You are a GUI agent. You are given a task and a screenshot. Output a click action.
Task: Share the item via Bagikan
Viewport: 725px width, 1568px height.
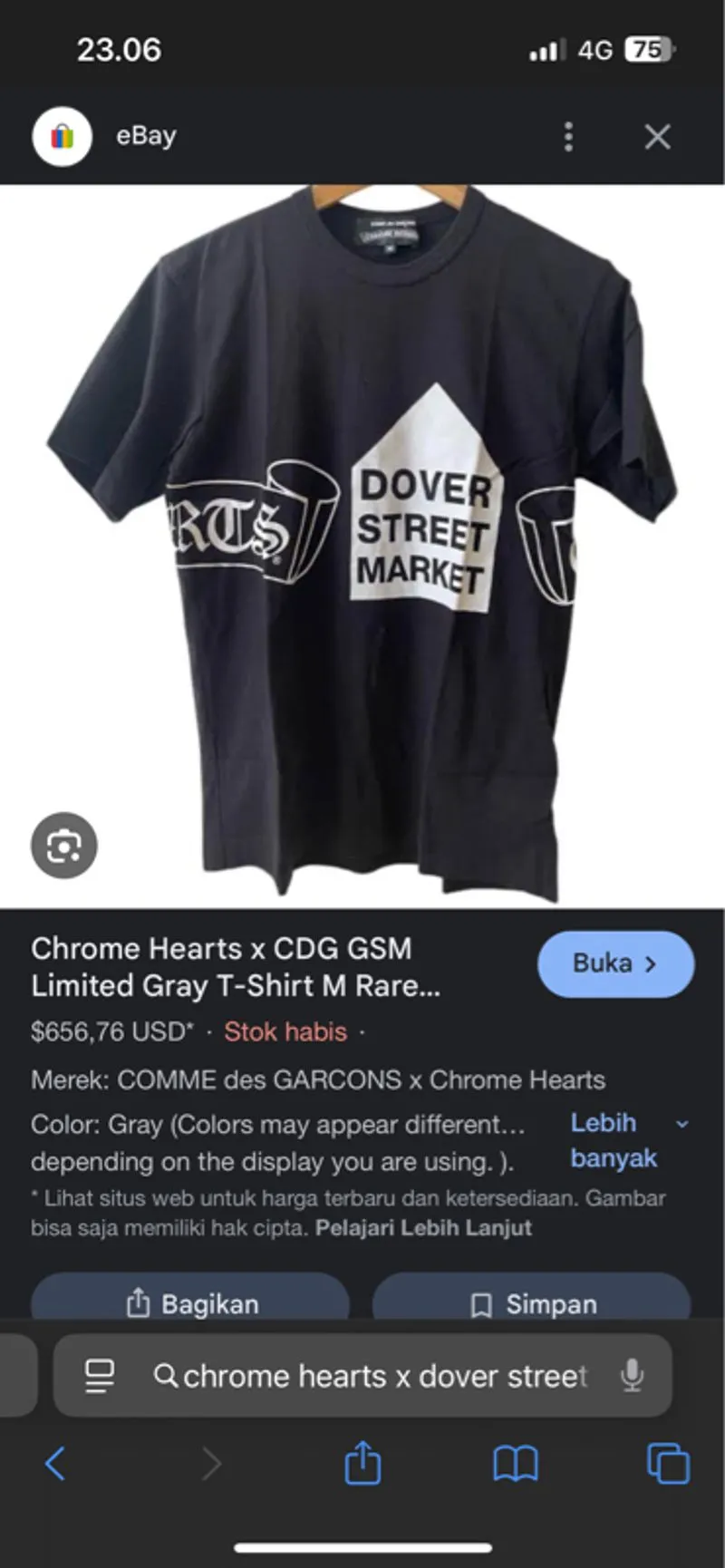point(190,1303)
